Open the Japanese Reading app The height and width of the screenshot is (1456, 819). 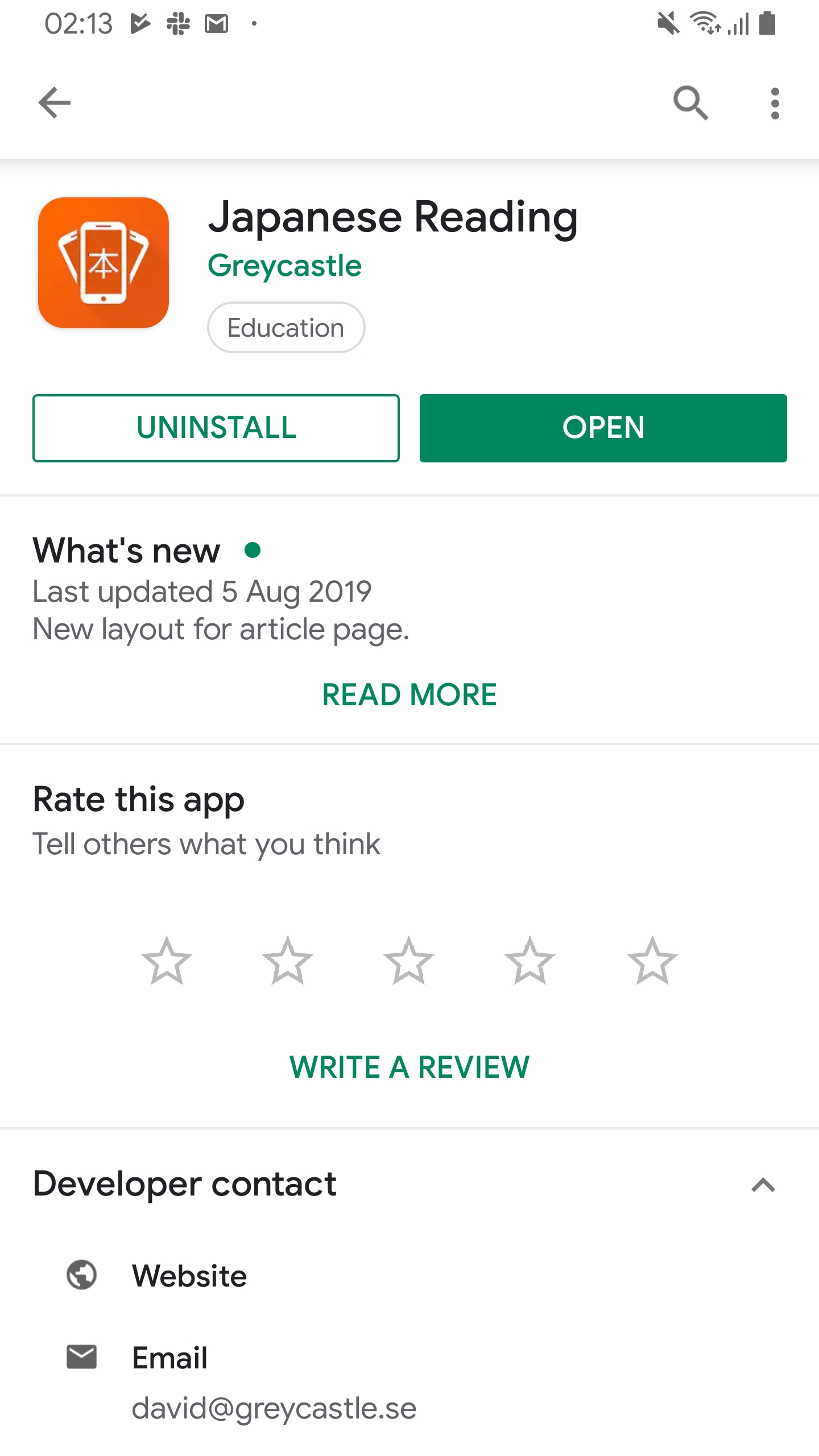[x=603, y=428]
